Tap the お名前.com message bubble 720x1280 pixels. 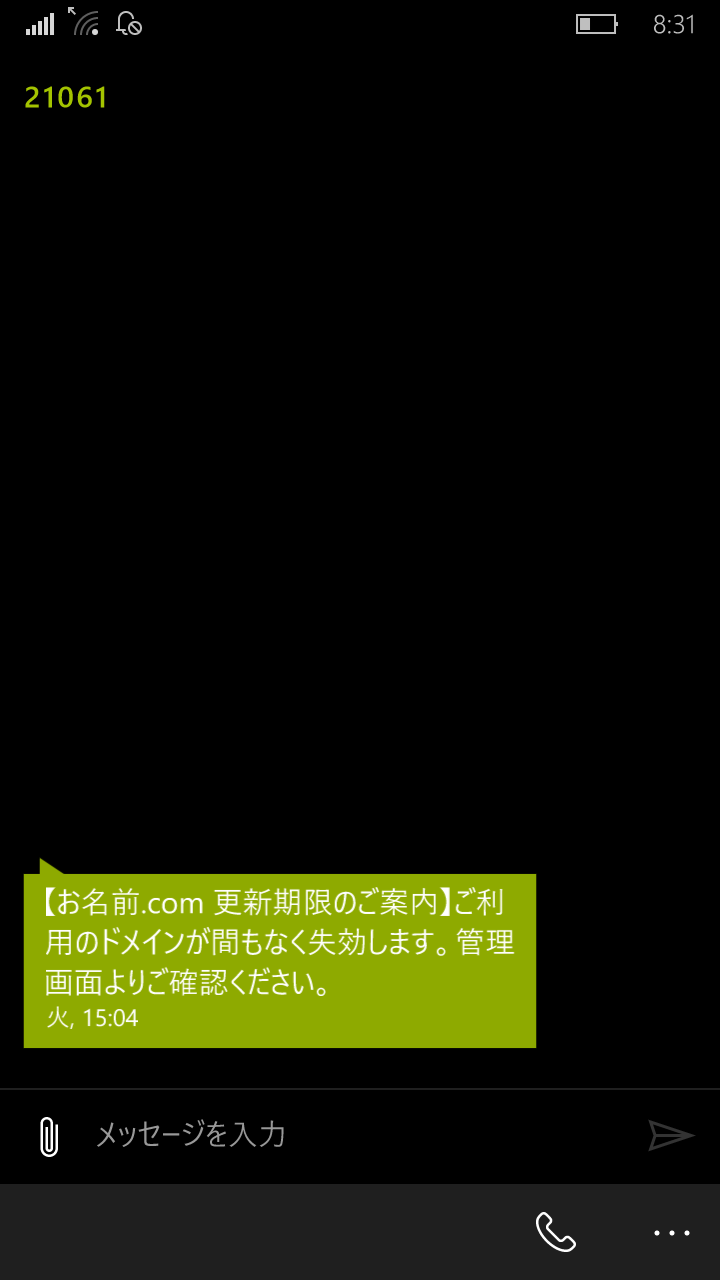click(280, 960)
